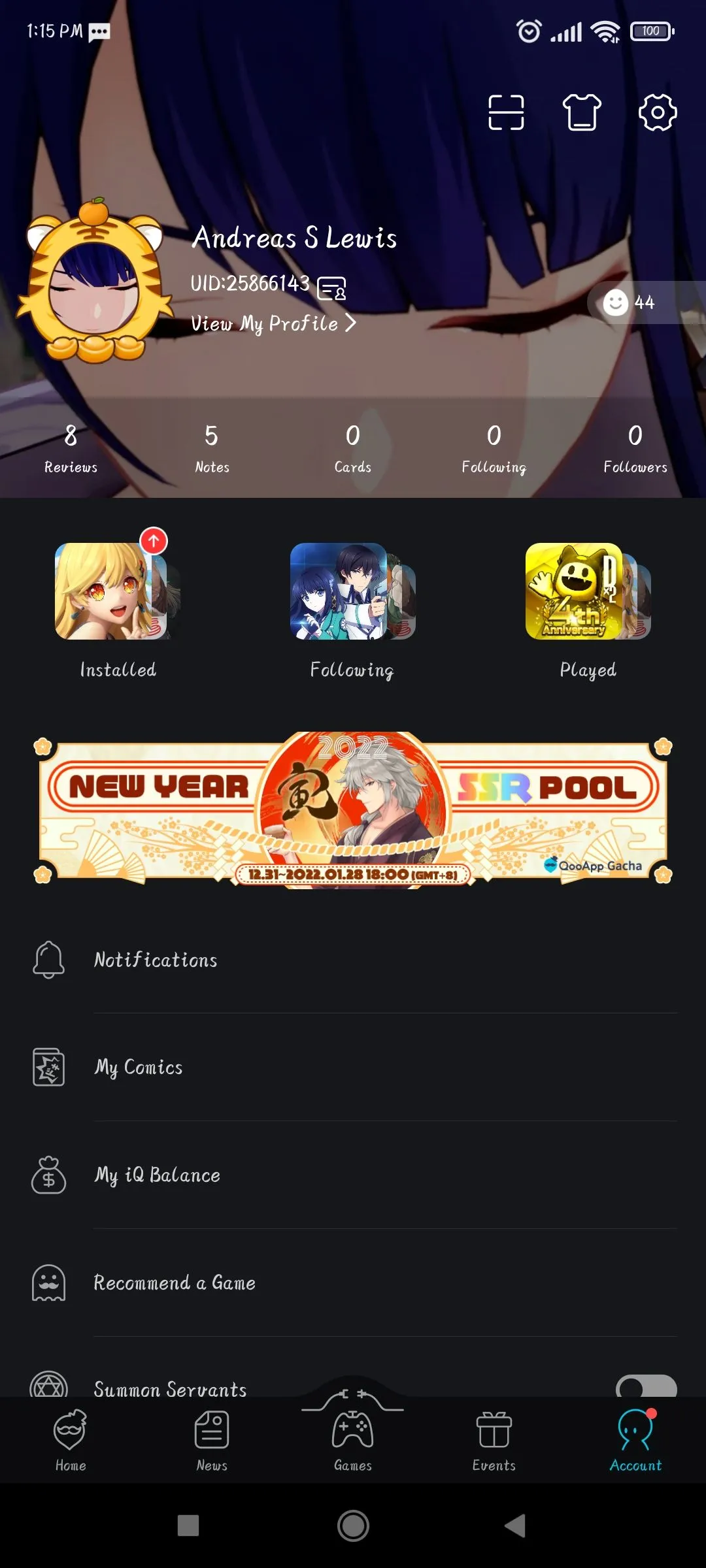
Task: Switch to the Home tab
Action: tap(71, 1441)
